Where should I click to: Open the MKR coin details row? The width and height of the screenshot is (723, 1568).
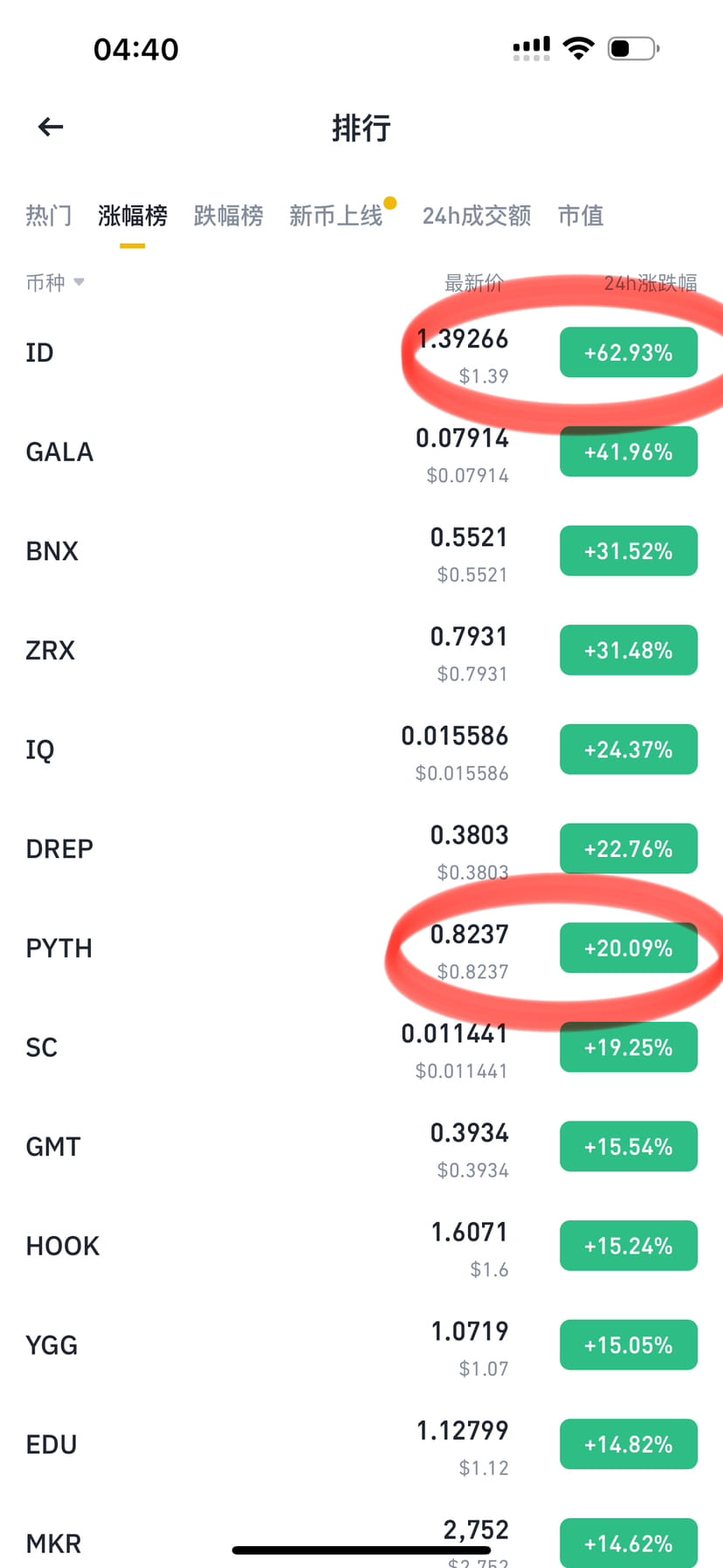(53, 1543)
